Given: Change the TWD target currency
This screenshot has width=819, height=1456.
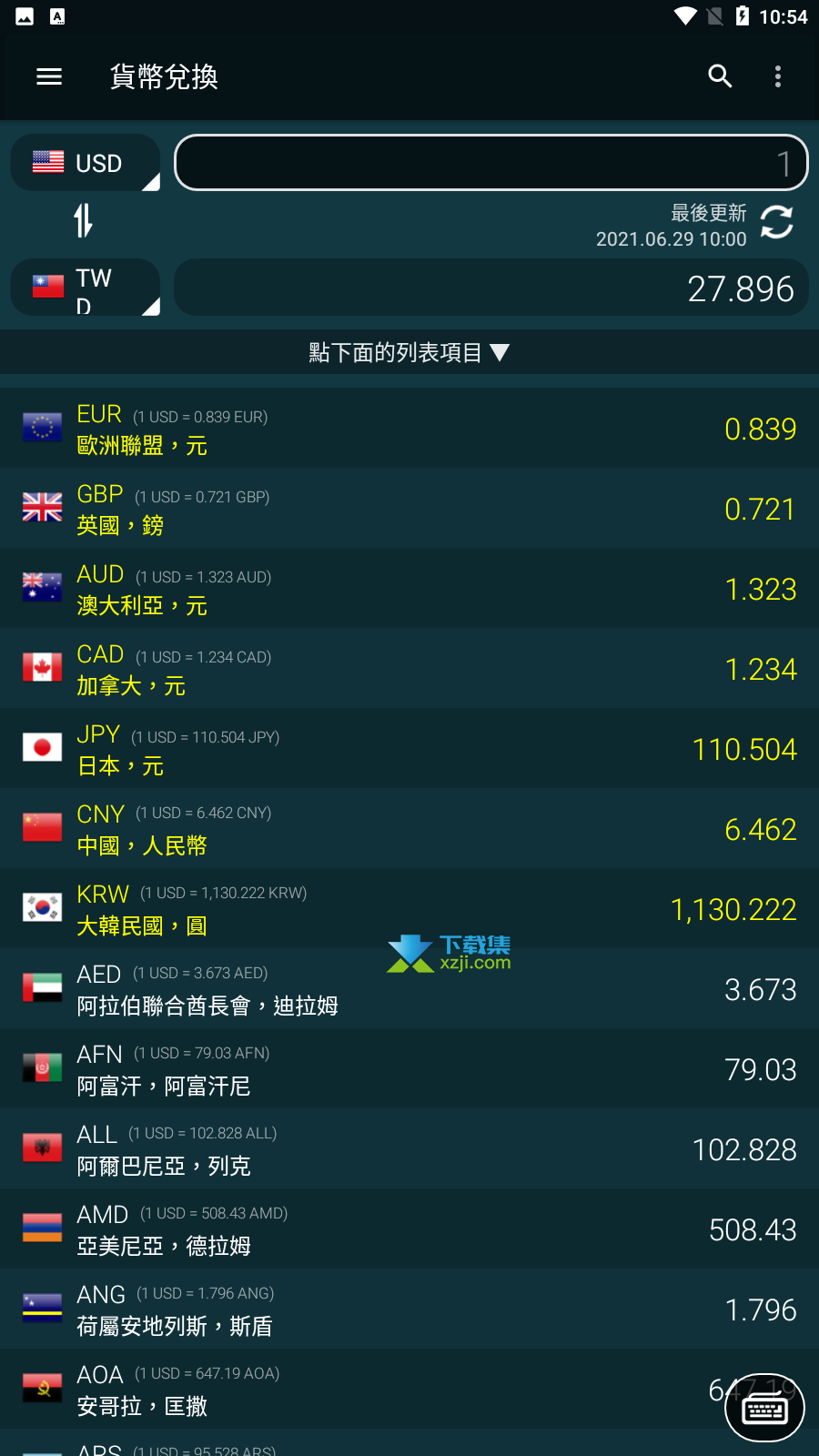Looking at the screenshot, I should [x=86, y=288].
